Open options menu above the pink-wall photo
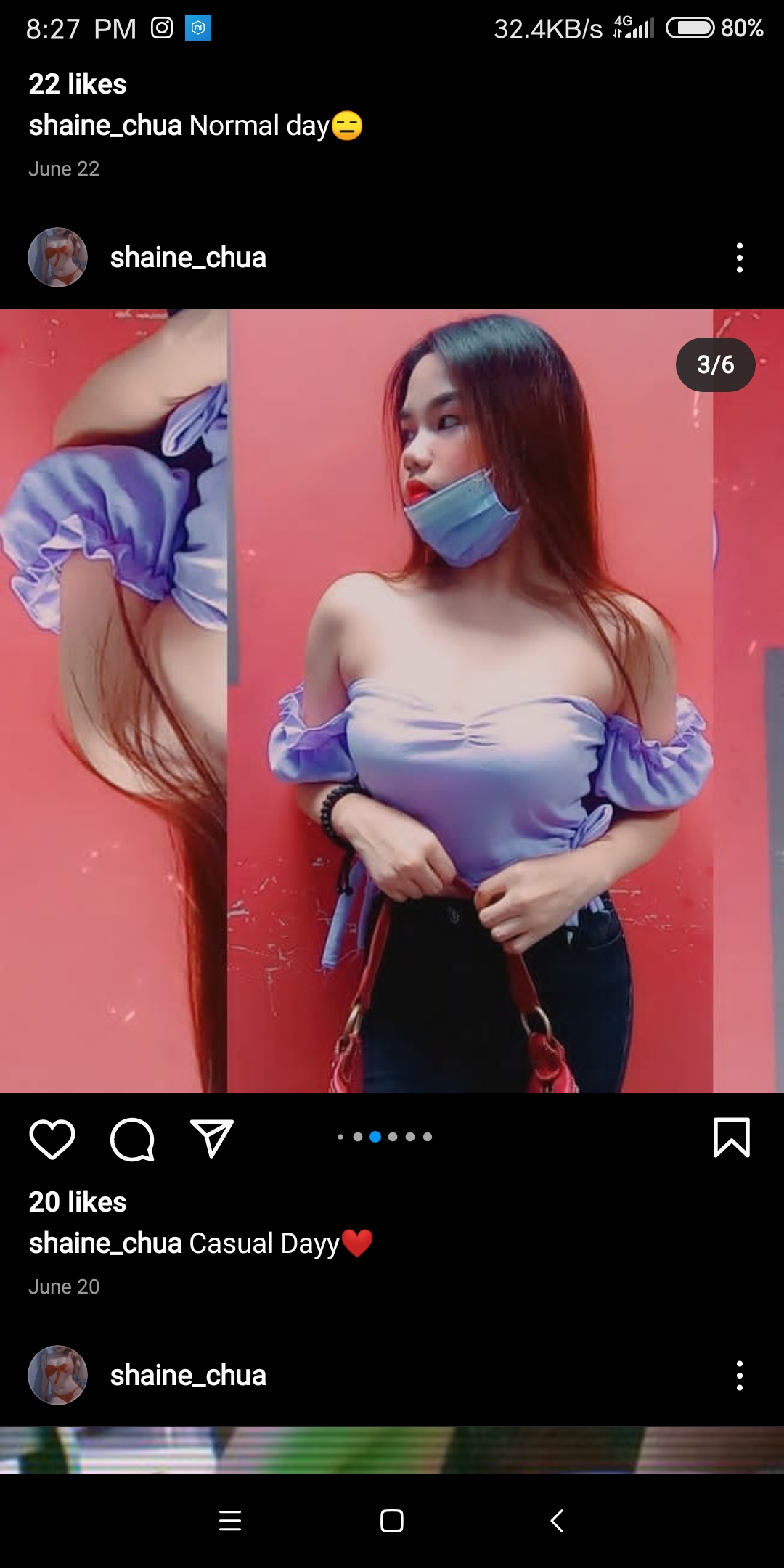This screenshot has width=784, height=1568. click(740, 258)
